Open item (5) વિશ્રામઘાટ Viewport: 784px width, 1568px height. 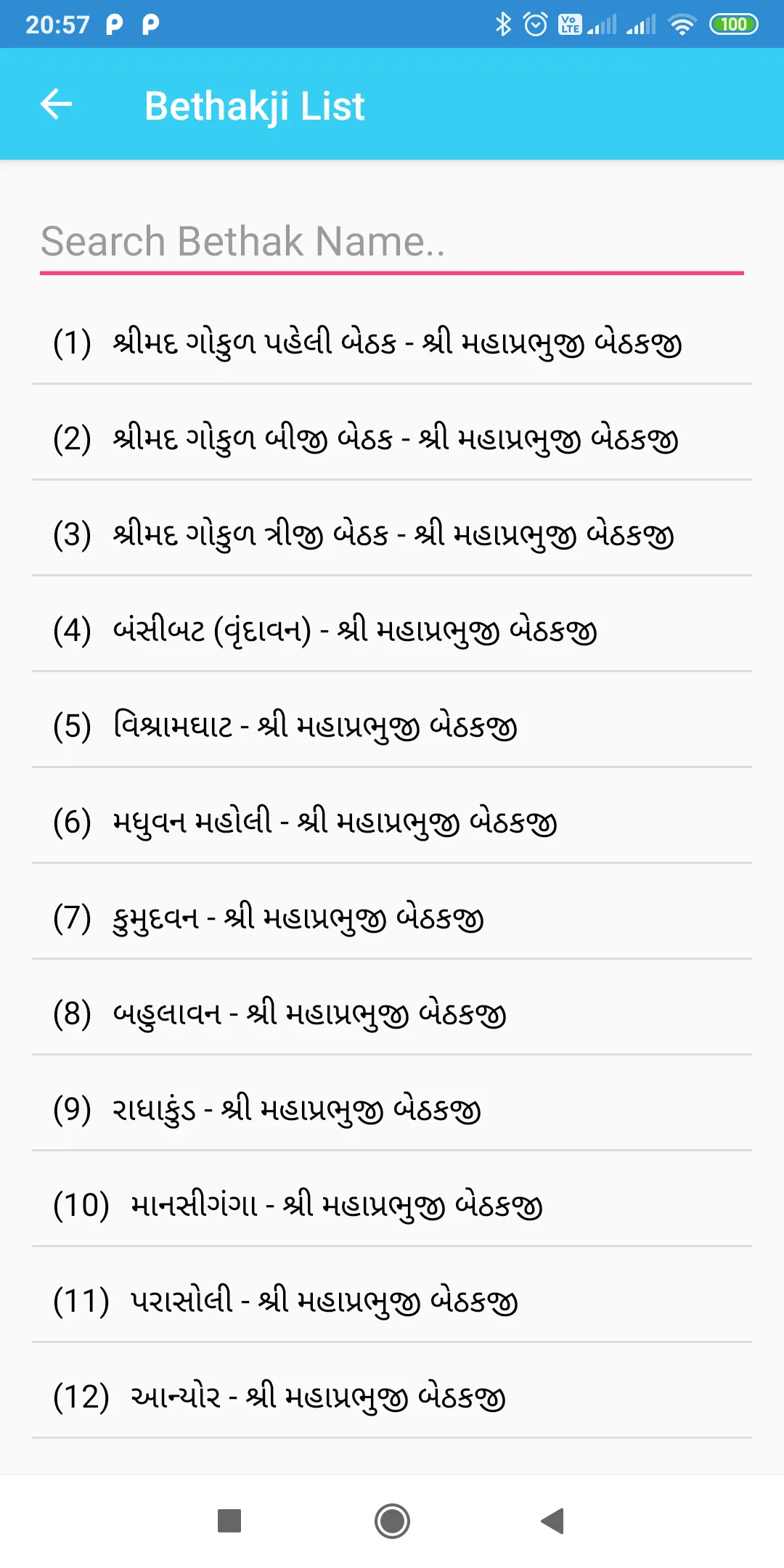coord(392,726)
